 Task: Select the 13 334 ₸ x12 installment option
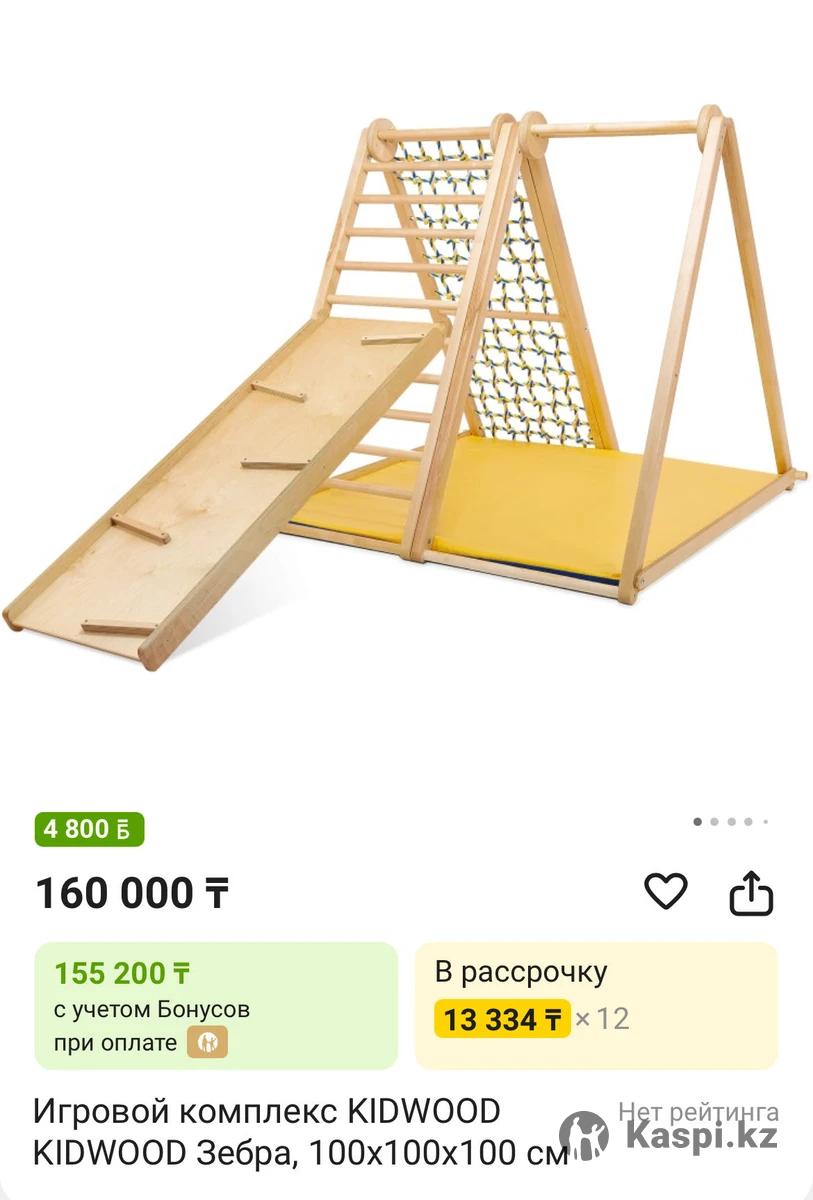pyautogui.click(x=596, y=1005)
